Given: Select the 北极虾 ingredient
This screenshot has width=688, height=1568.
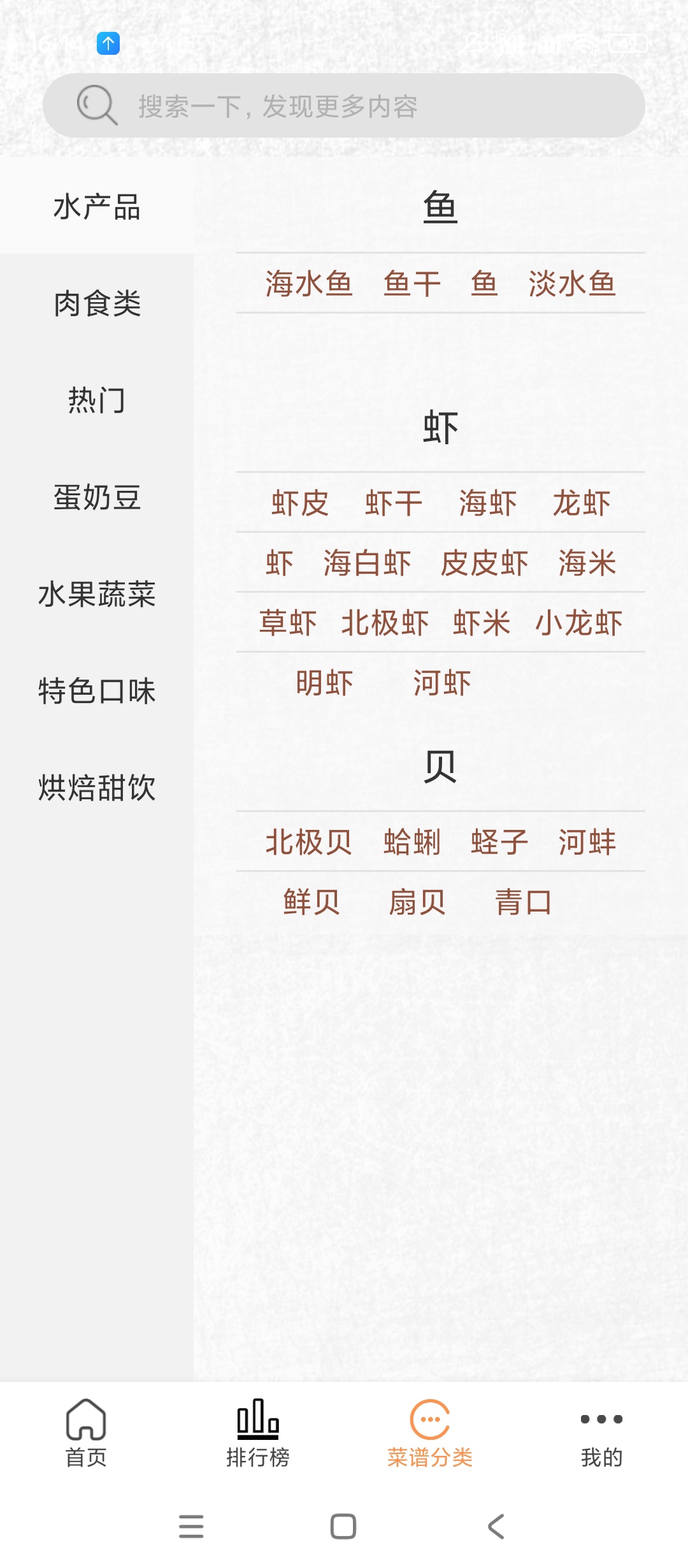Looking at the screenshot, I should 385,623.
